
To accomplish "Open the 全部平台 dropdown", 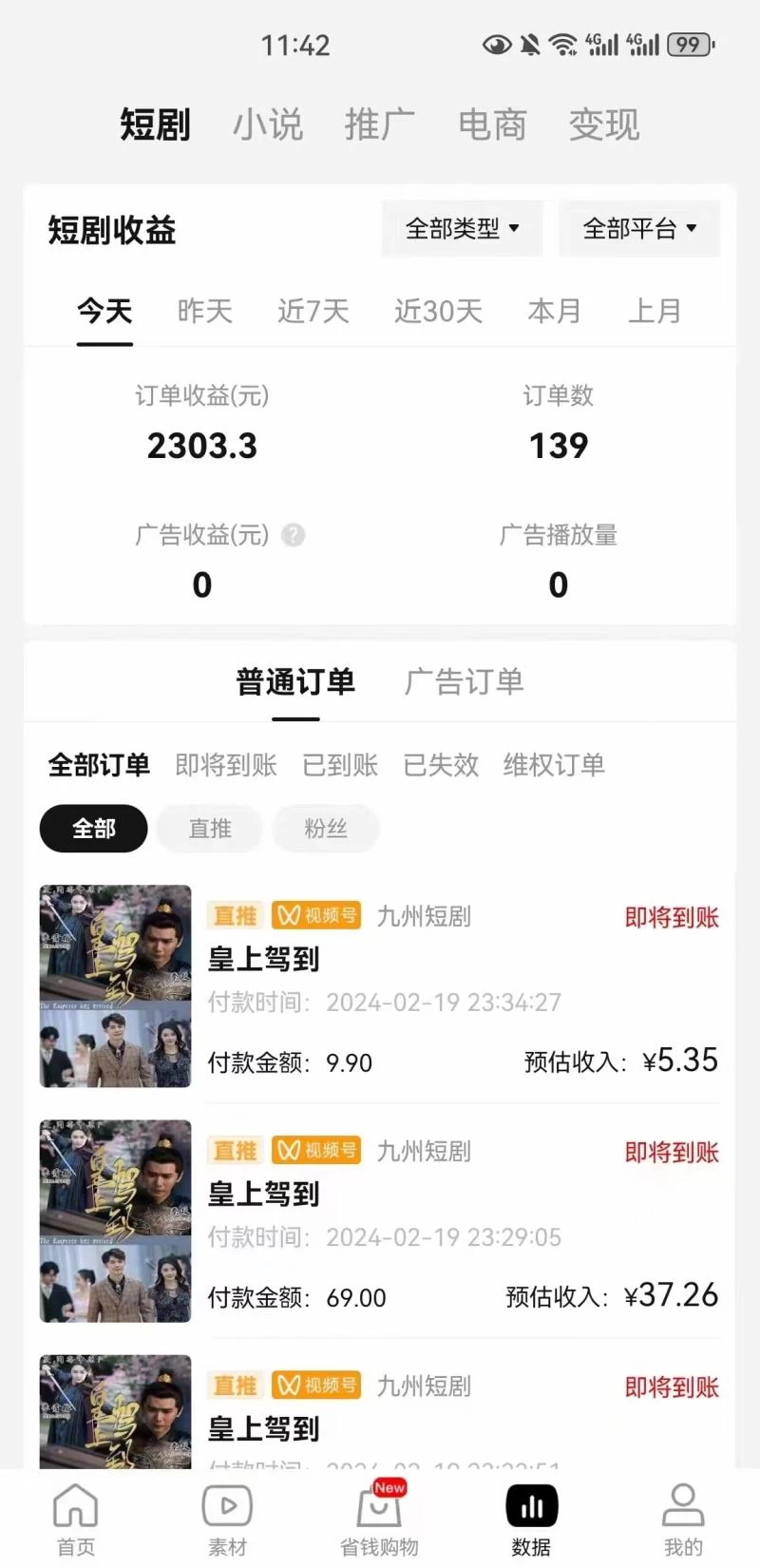I will [x=638, y=228].
